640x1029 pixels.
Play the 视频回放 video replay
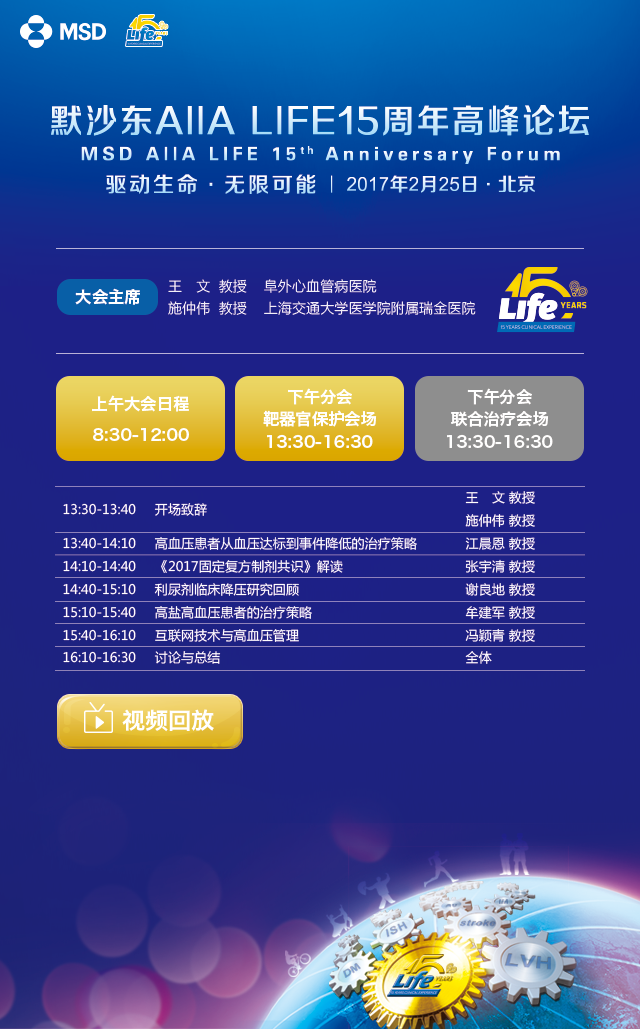150,721
